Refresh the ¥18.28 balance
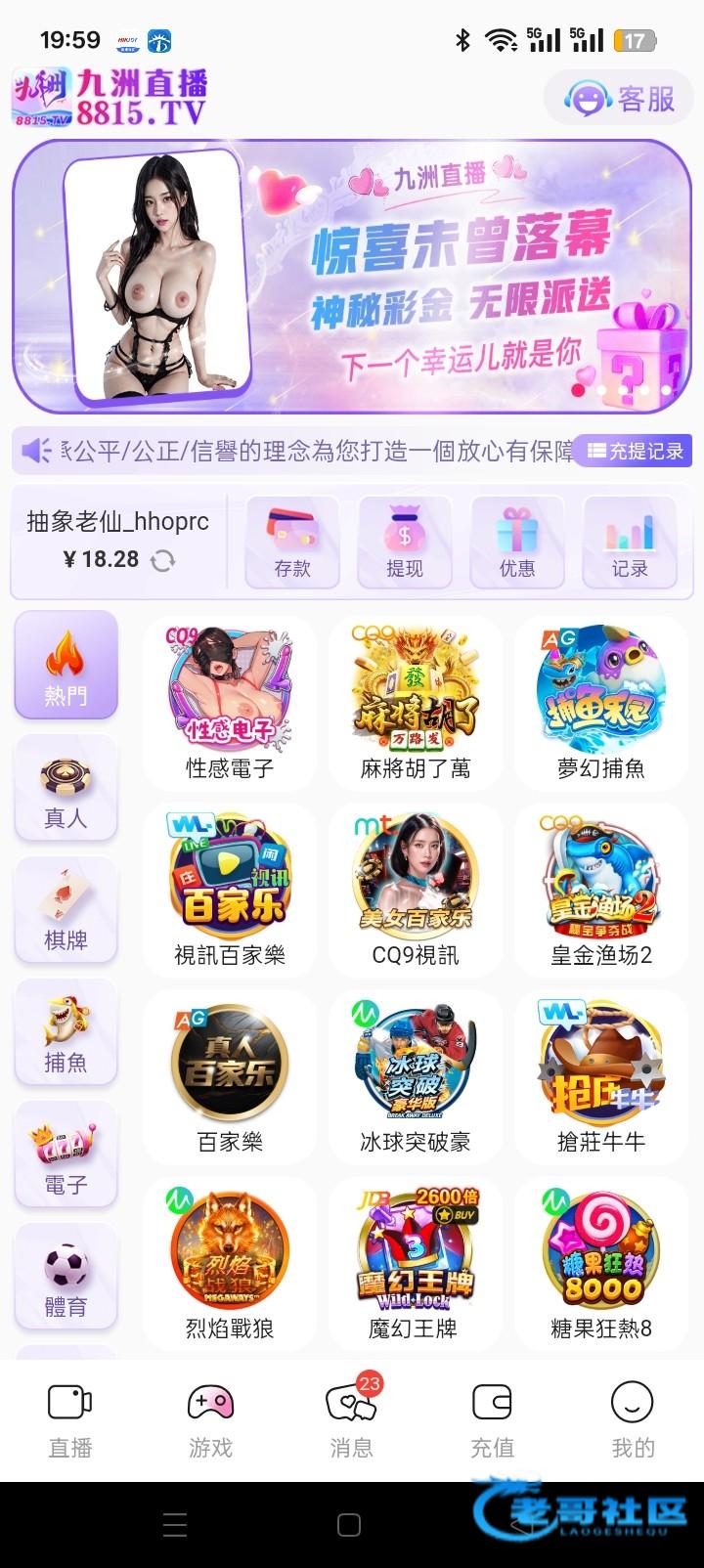This screenshot has width=704, height=1568. [163, 560]
